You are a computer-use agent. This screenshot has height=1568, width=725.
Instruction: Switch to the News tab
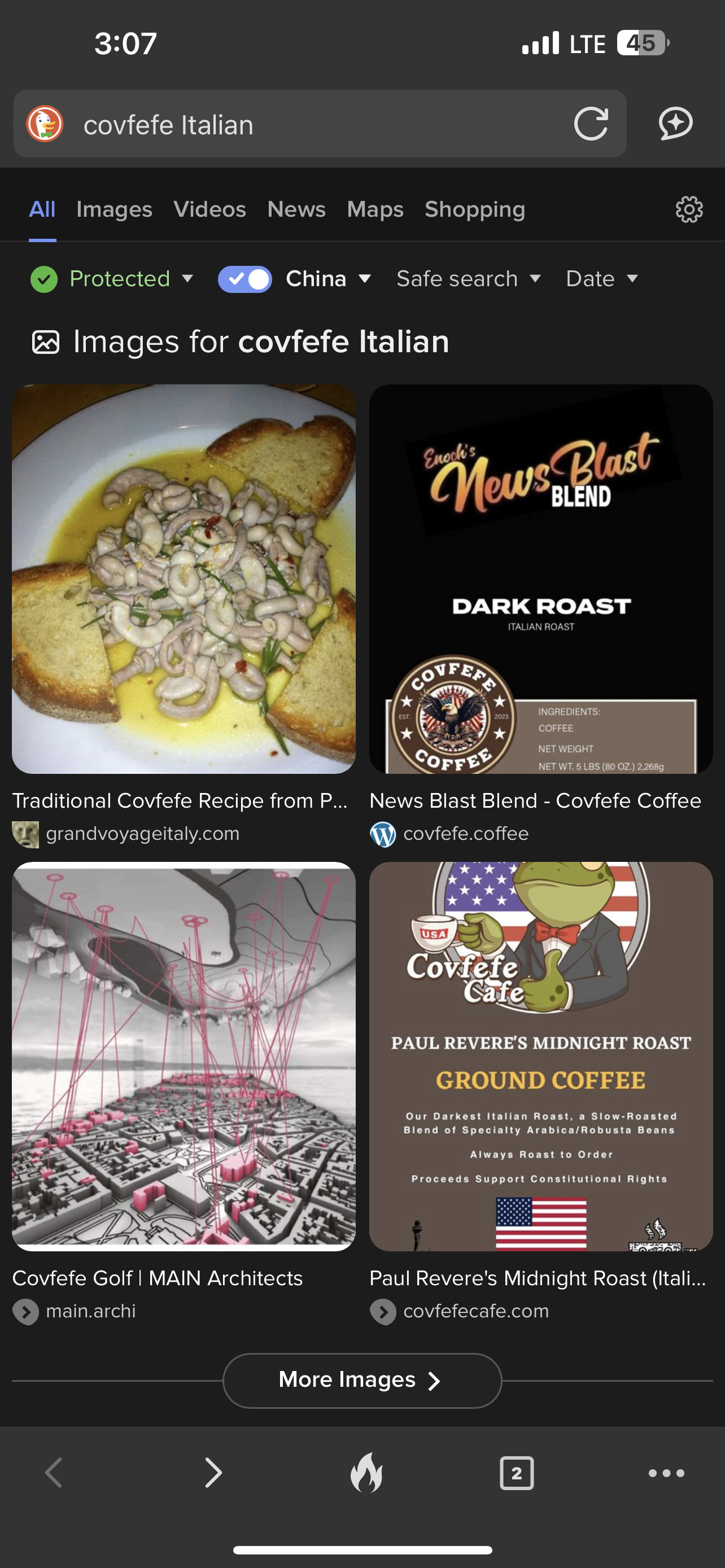[x=296, y=209]
